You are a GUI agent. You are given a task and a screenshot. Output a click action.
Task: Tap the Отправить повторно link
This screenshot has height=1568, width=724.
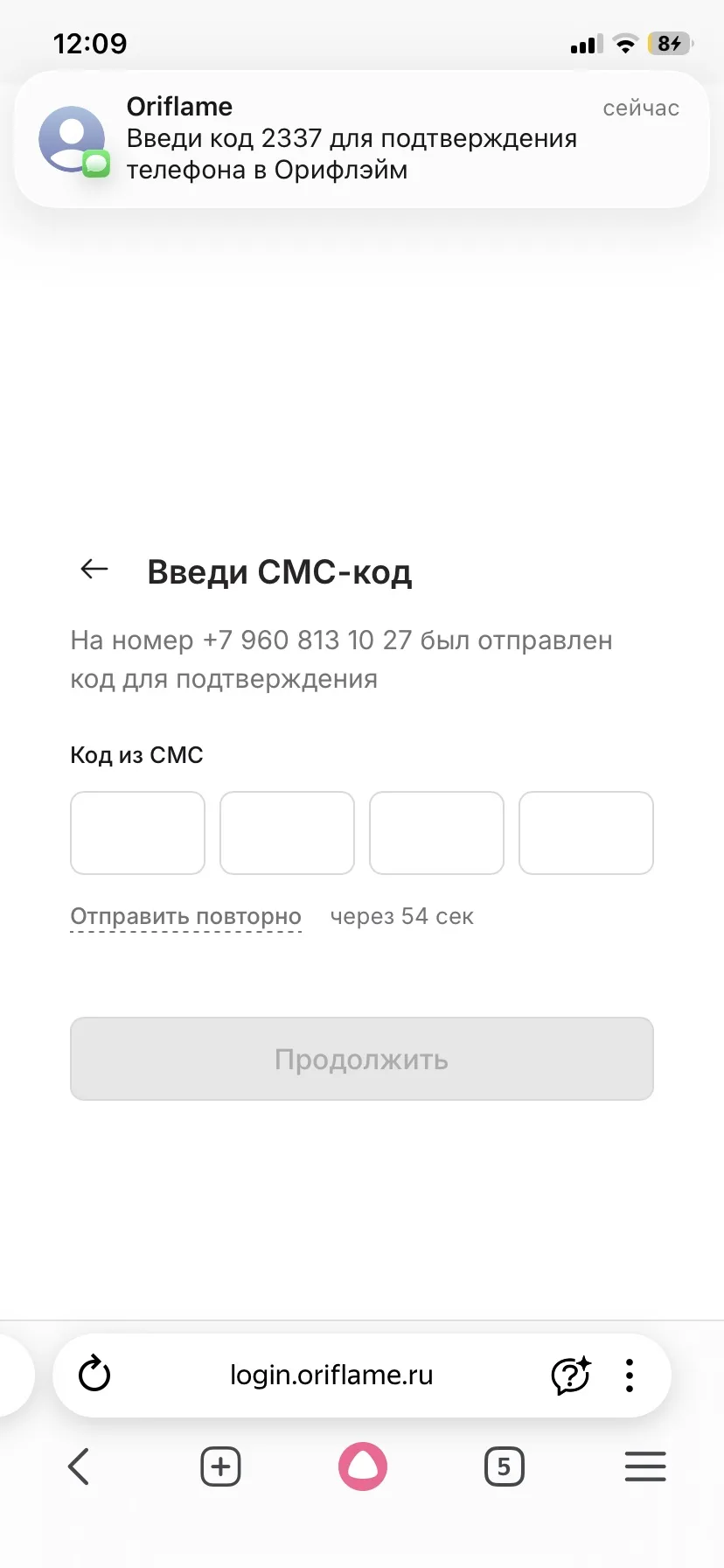pos(185,916)
